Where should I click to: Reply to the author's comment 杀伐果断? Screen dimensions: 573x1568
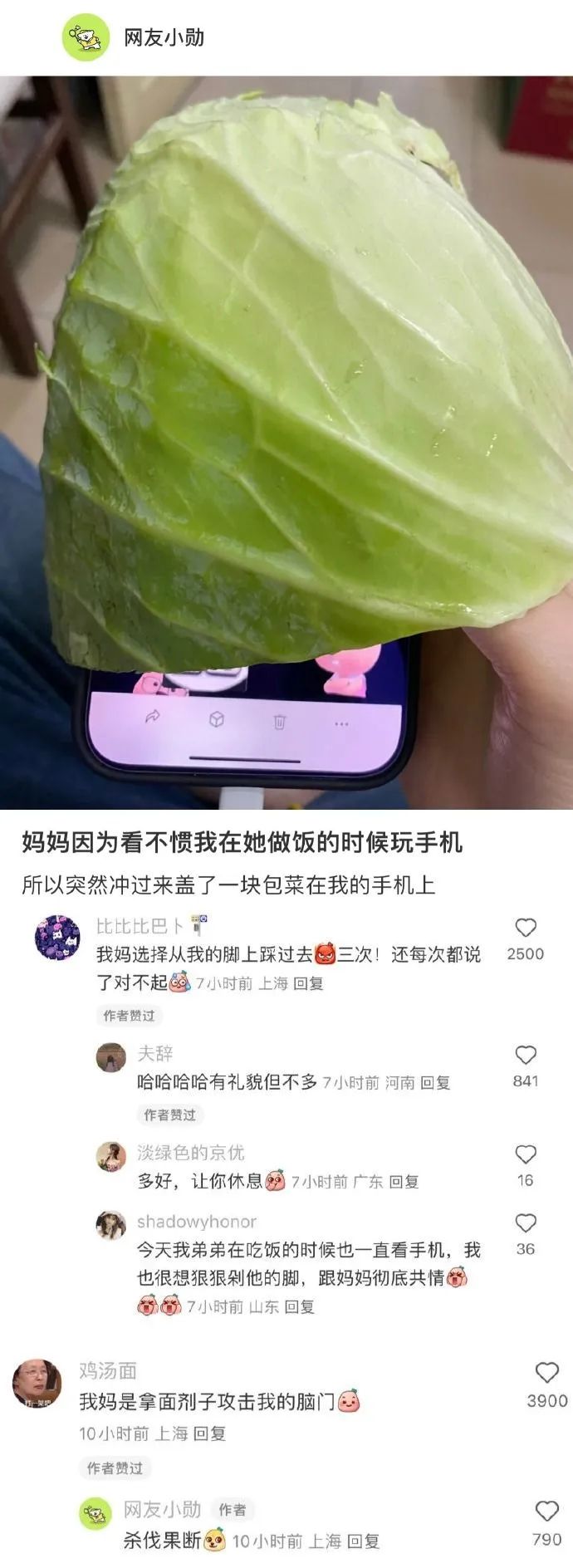(x=363, y=1541)
